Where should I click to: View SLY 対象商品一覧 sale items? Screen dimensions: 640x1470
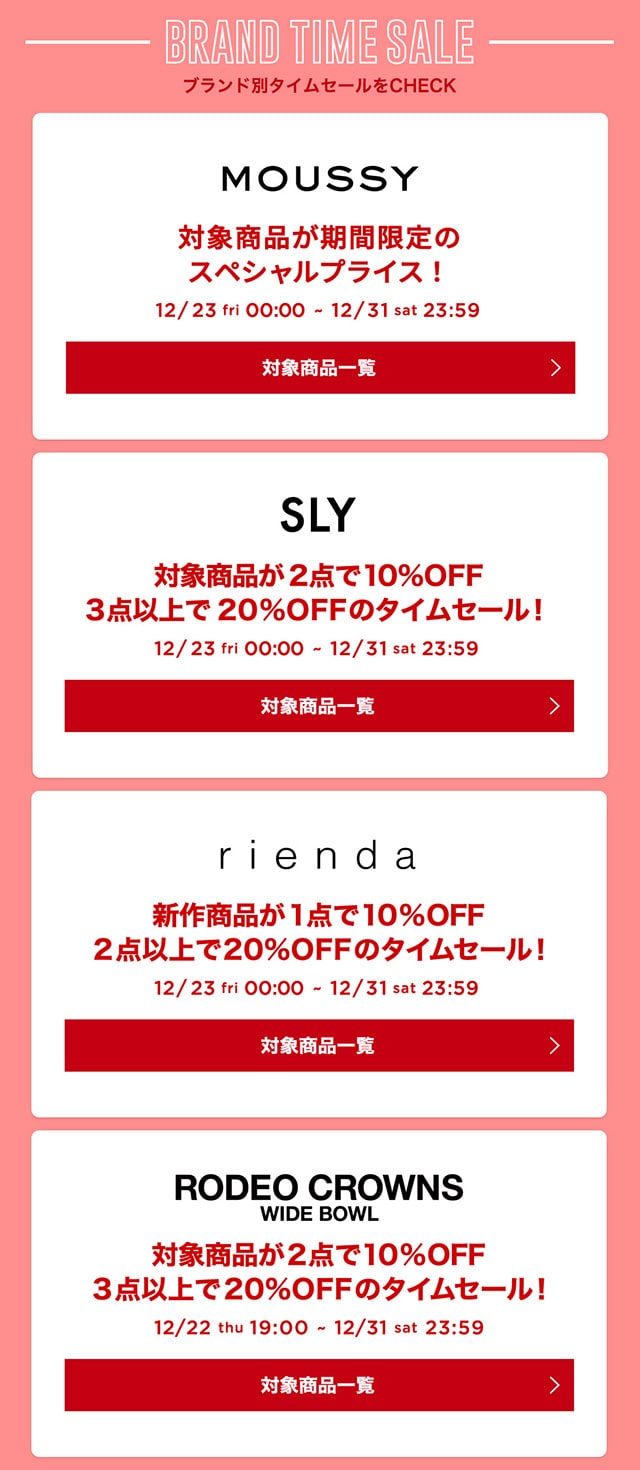click(319, 706)
